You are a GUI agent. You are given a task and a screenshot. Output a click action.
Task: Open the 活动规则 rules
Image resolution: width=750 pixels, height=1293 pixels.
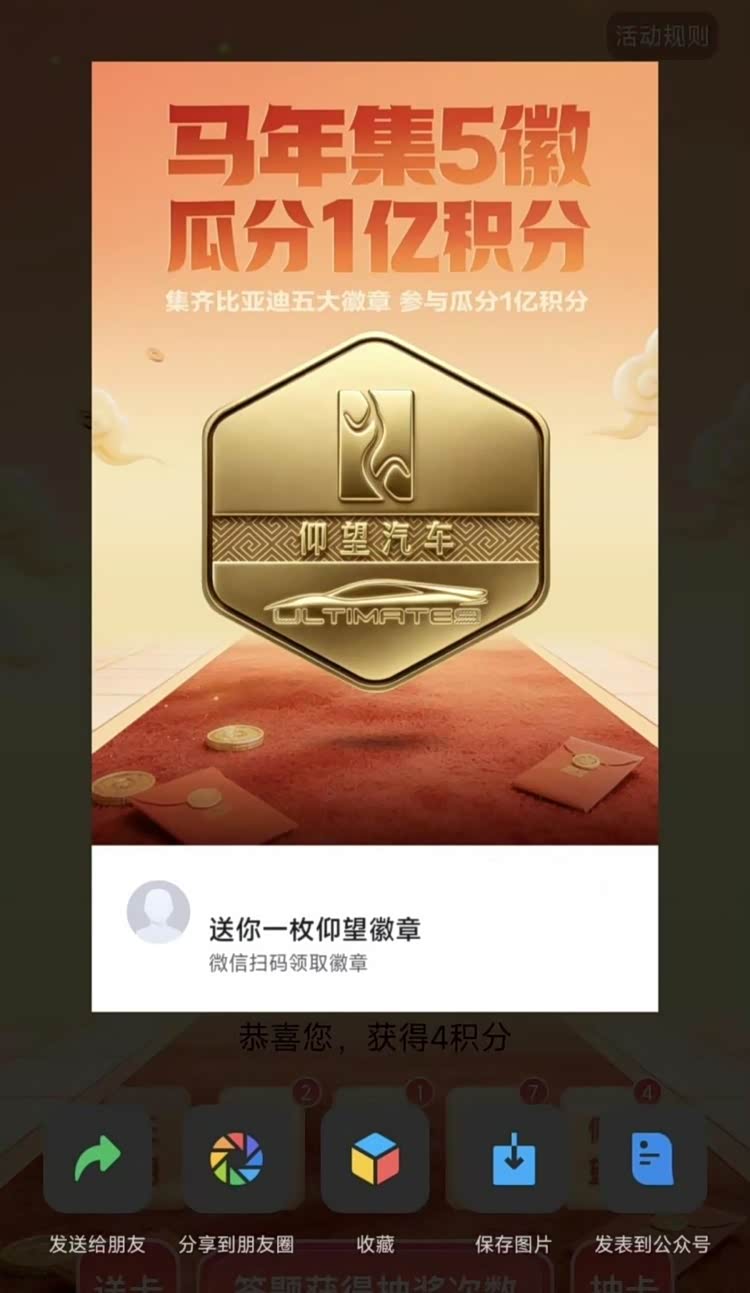[x=661, y=36]
